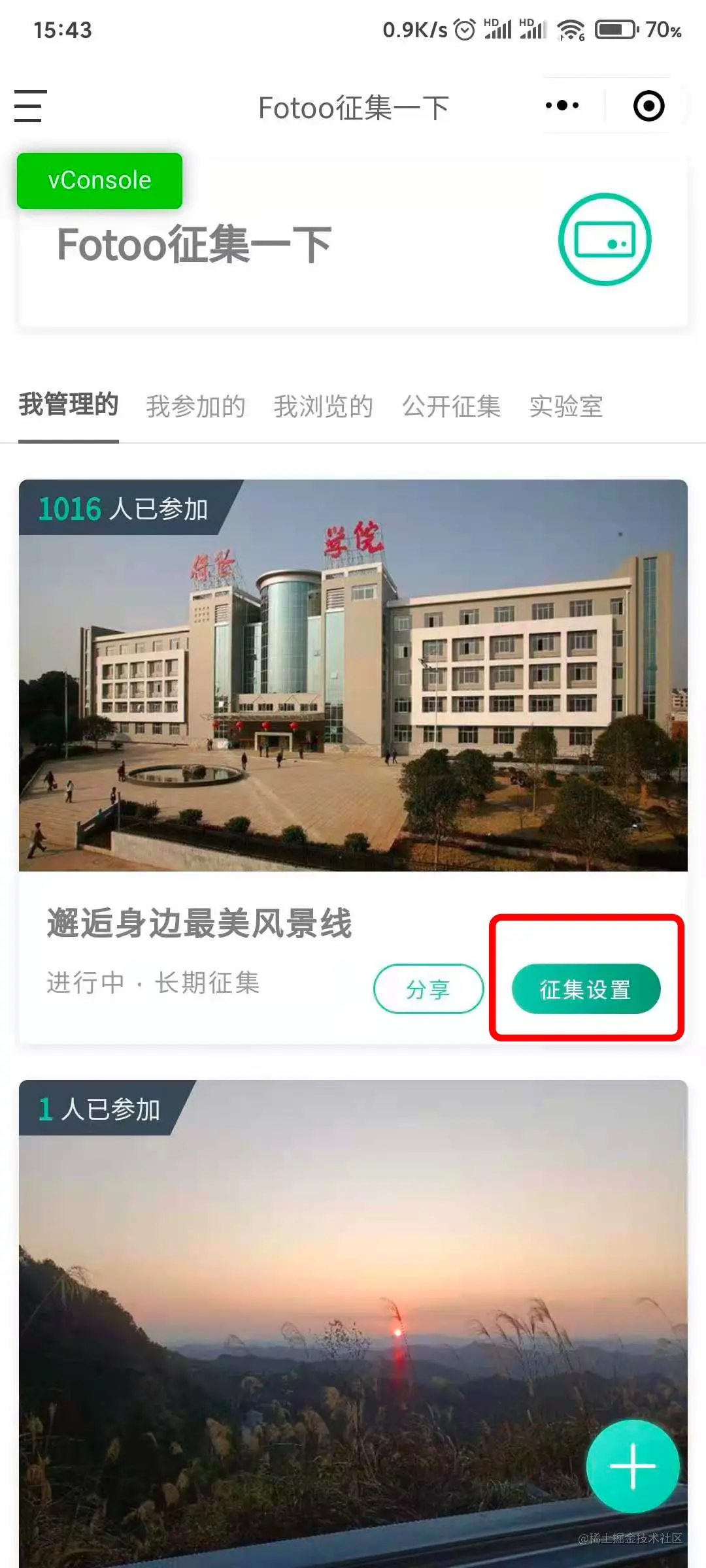Open 征集设置 for 邂逅身边最美风景线

click(x=586, y=989)
